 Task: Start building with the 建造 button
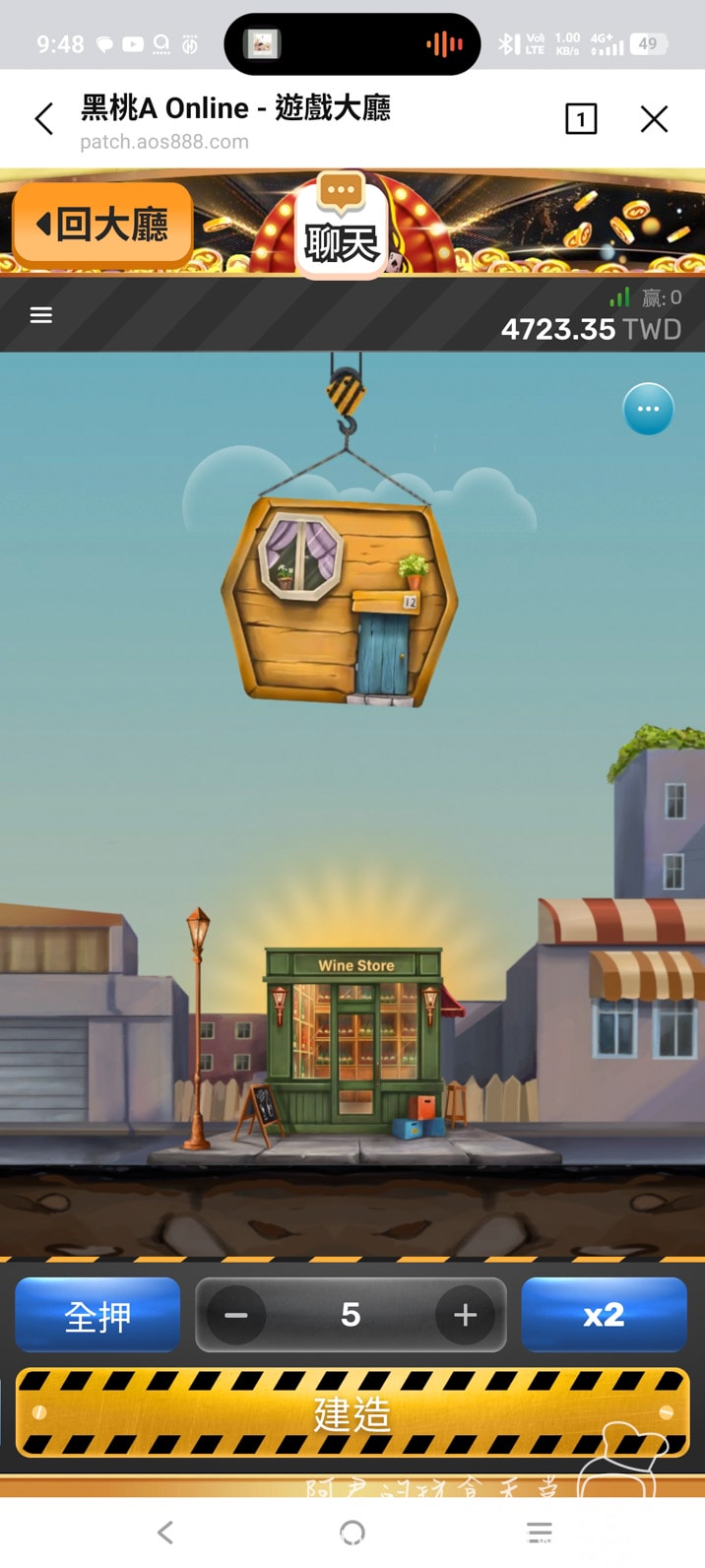coord(352,1413)
